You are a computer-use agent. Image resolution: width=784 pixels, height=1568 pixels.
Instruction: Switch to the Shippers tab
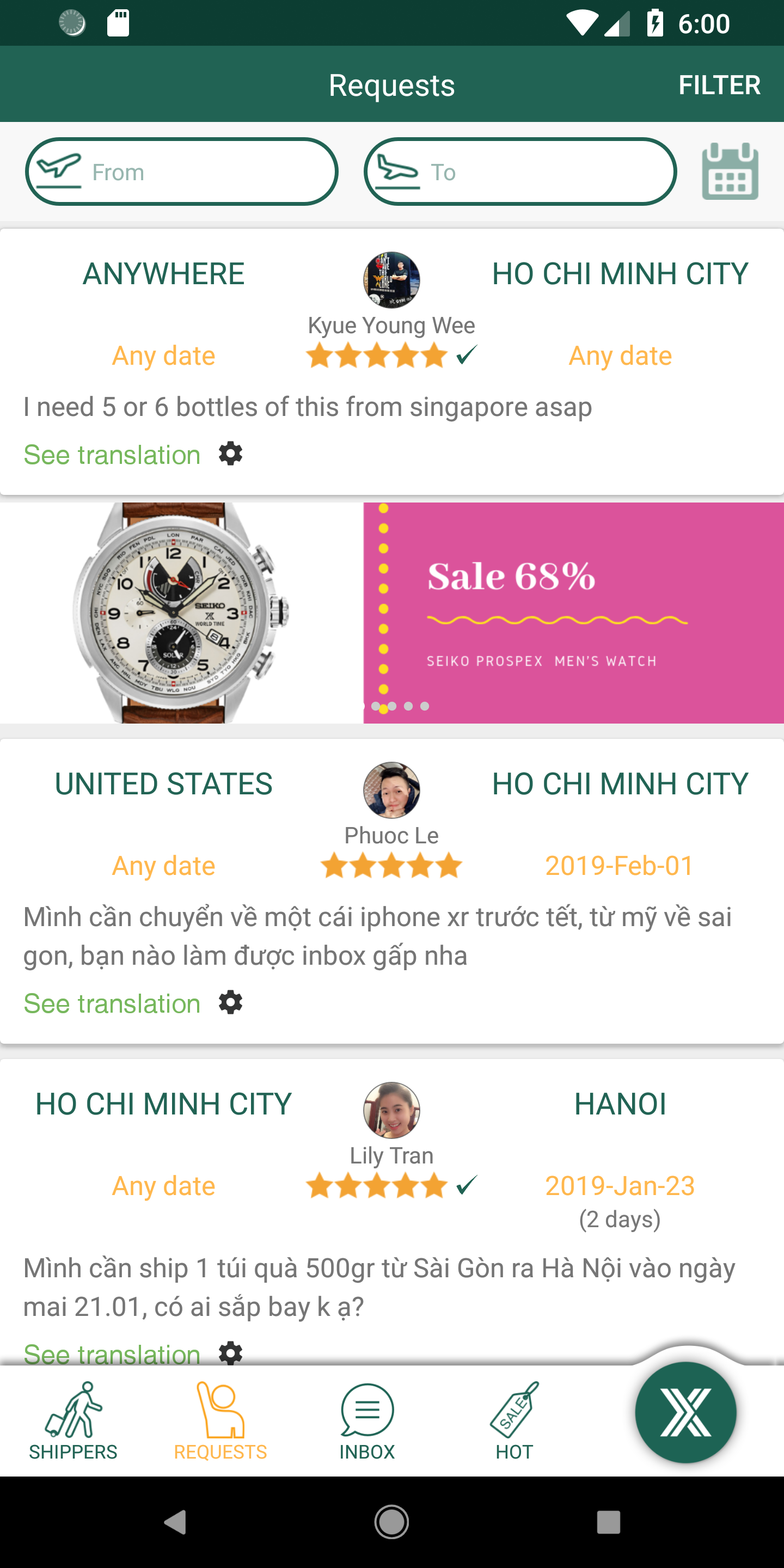(73, 1420)
